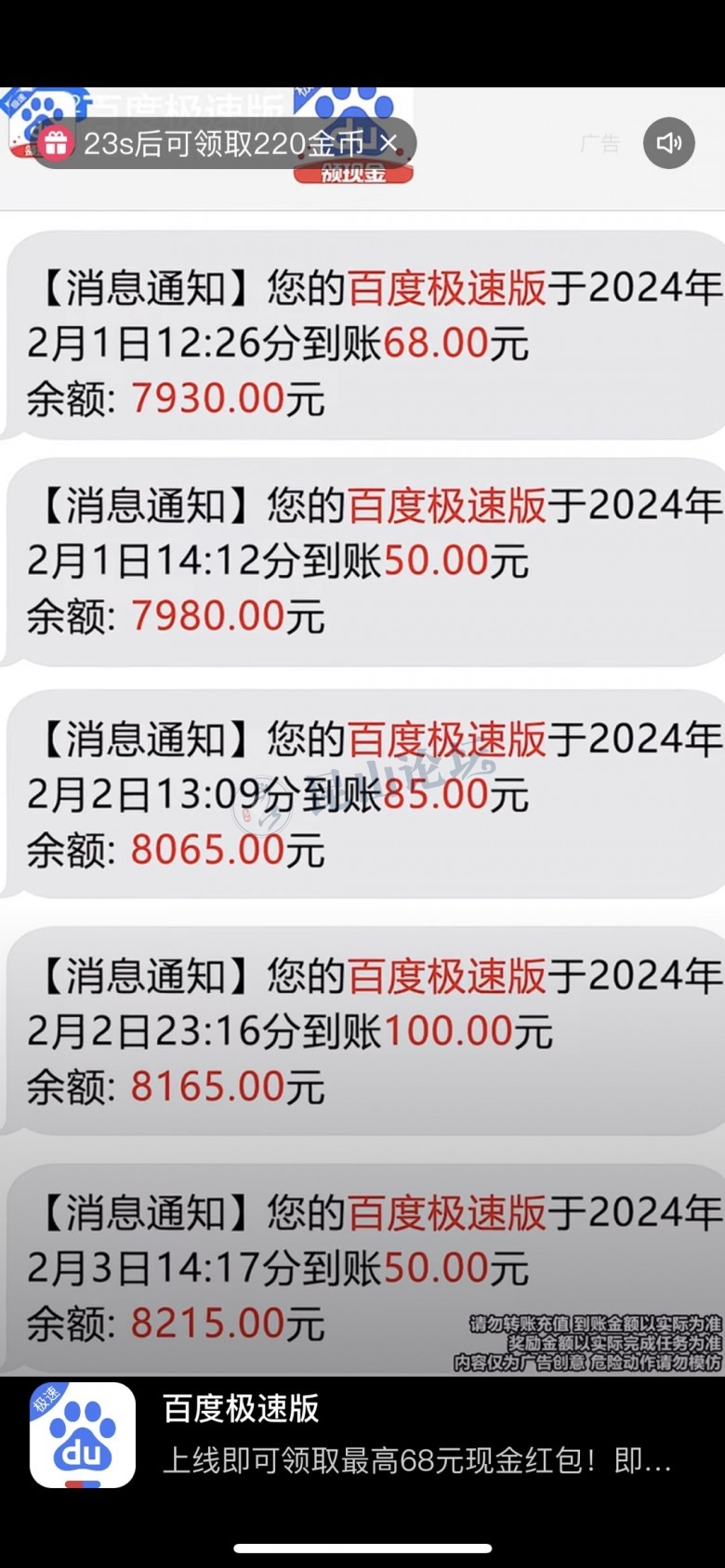Mute the ad video sound
Image resolution: width=725 pixels, height=1568 pixels.
(668, 143)
